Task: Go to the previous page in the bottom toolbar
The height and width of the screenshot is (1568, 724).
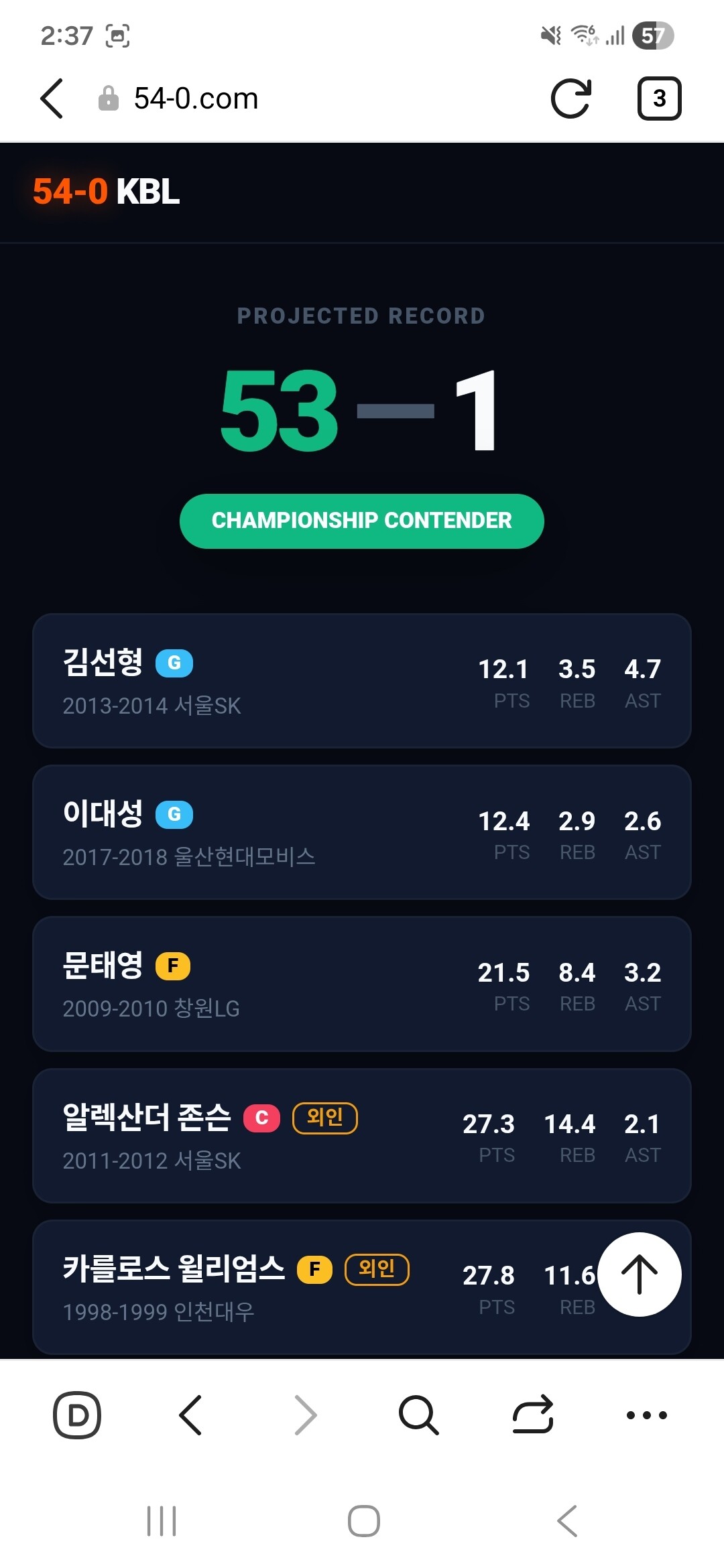Action: [191, 1415]
